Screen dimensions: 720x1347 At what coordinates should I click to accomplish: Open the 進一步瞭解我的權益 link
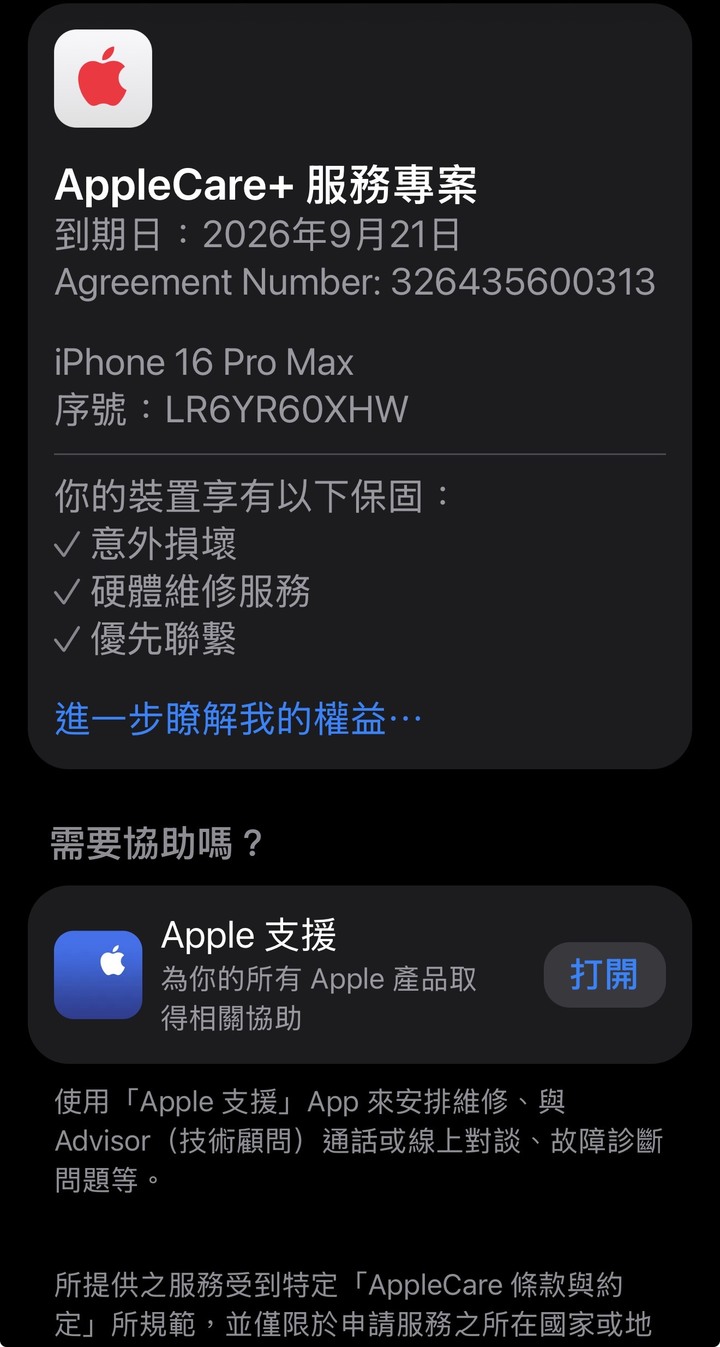(x=238, y=719)
